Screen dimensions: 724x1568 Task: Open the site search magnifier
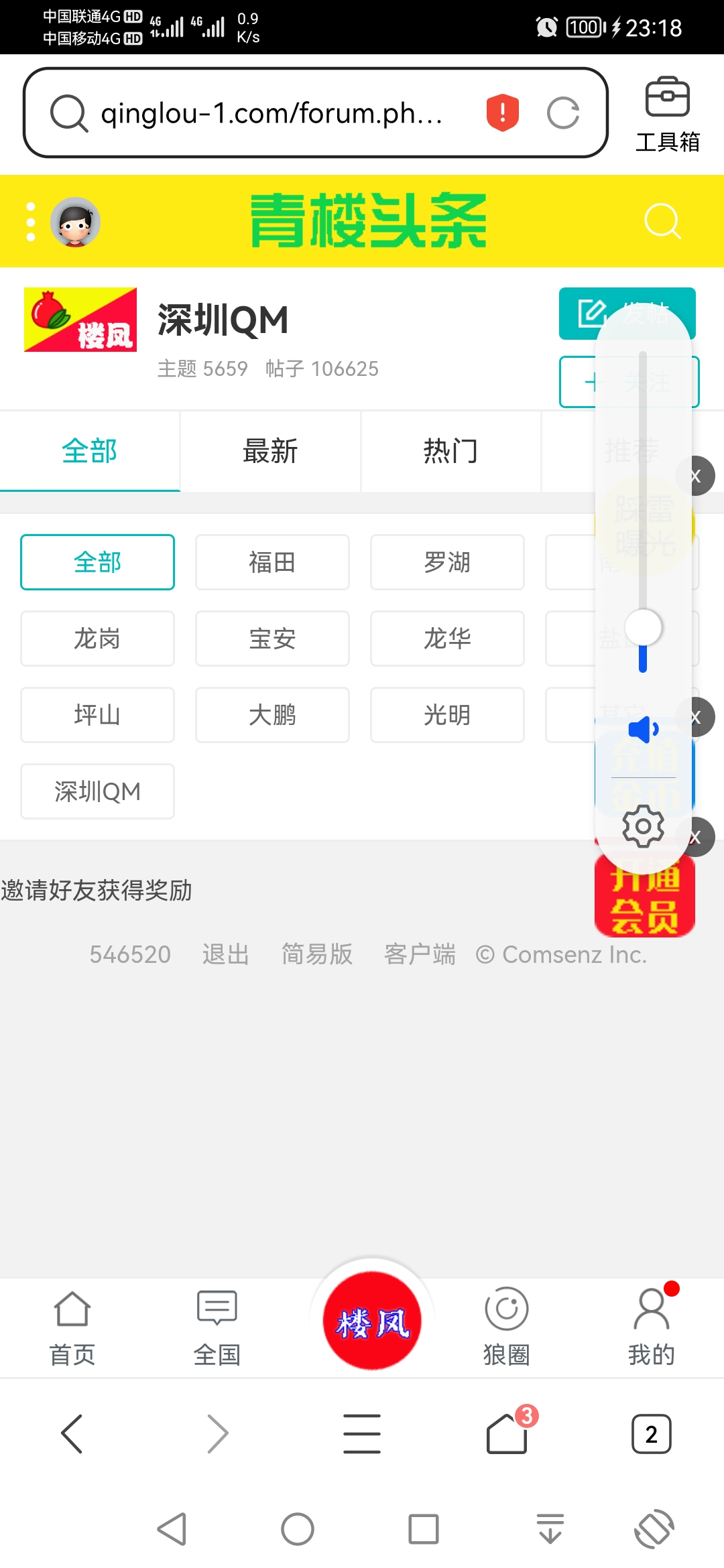(662, 221)
